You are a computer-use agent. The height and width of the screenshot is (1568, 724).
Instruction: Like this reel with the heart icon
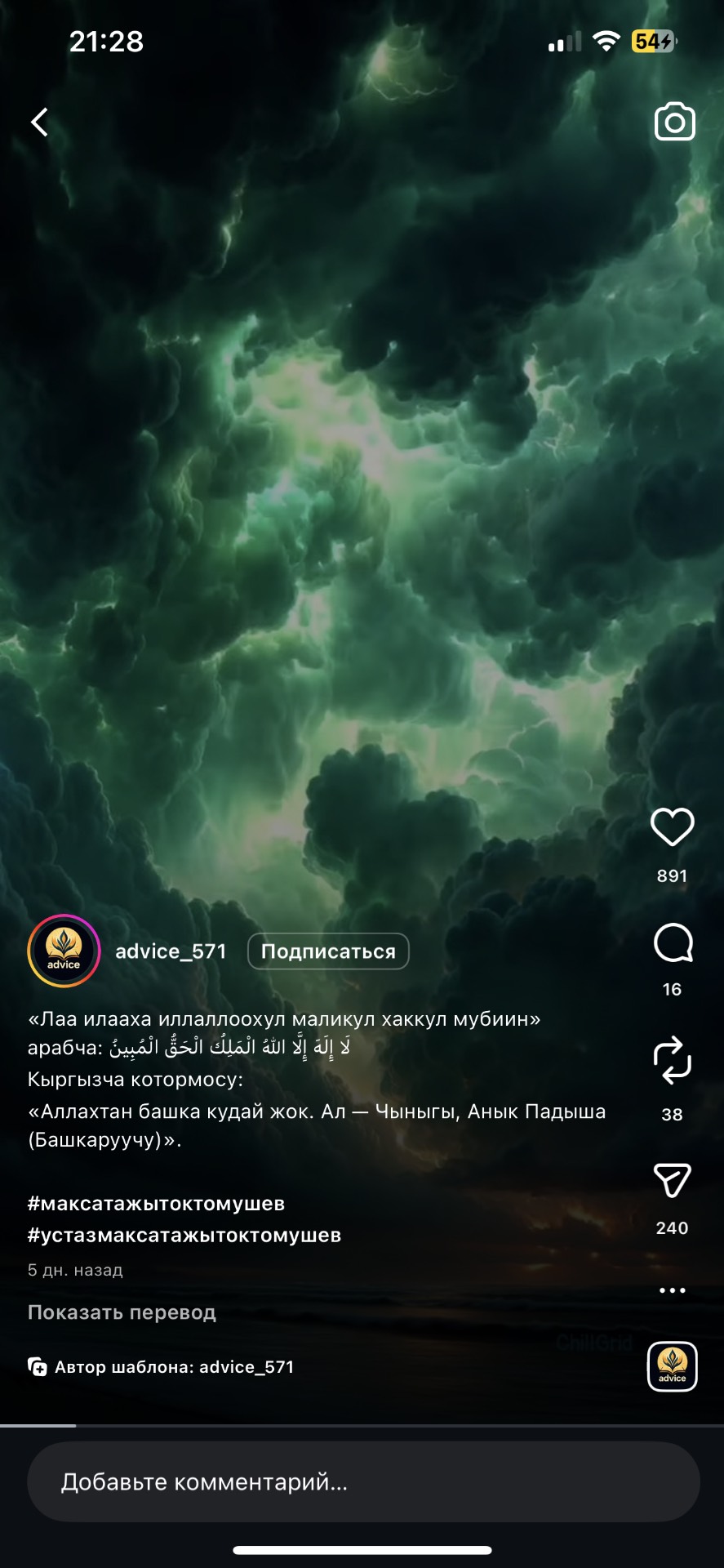pyautogui.click(x=672, y=827)
